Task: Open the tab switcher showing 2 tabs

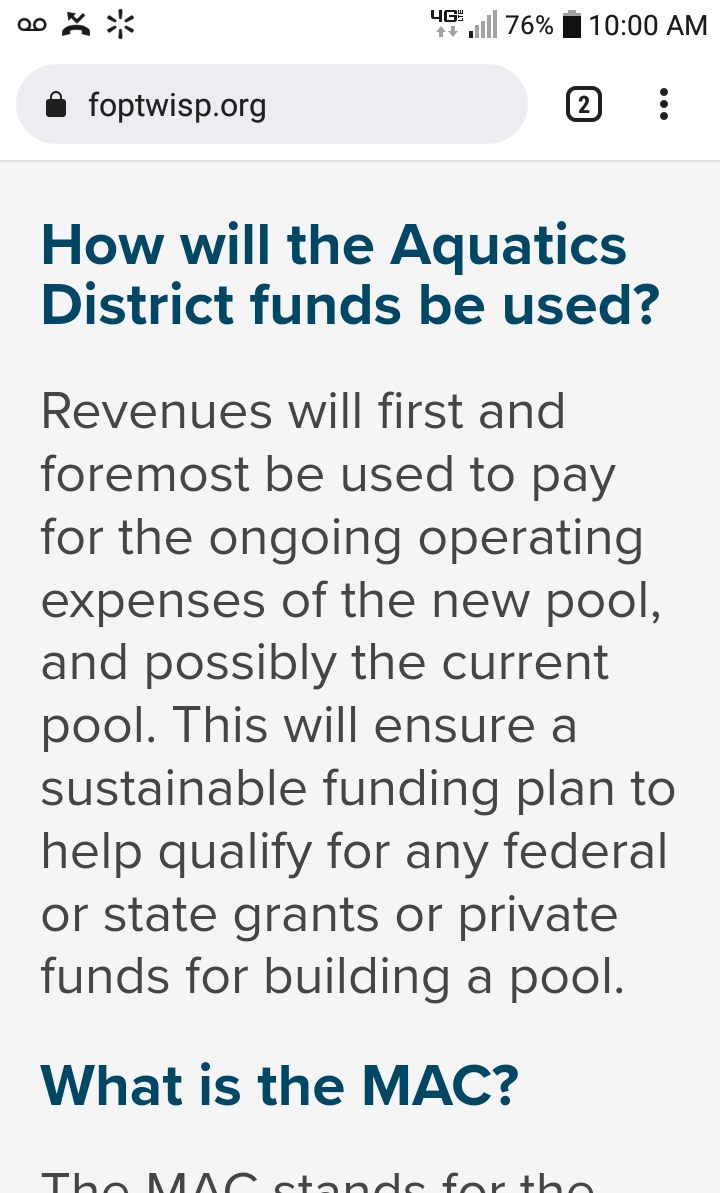Action: click(x=584, y=105)
